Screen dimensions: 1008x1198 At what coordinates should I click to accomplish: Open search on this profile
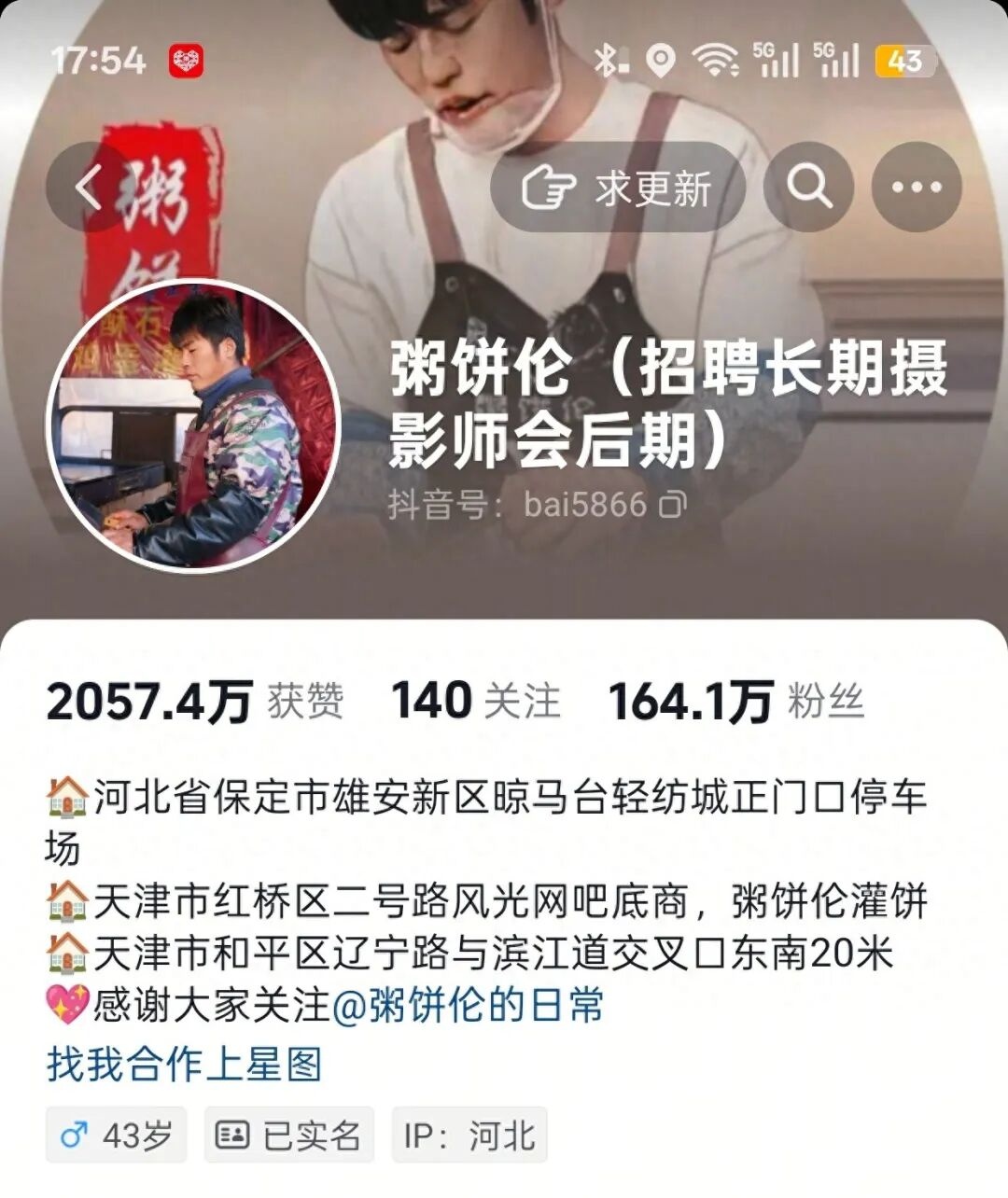pos(808,188)
